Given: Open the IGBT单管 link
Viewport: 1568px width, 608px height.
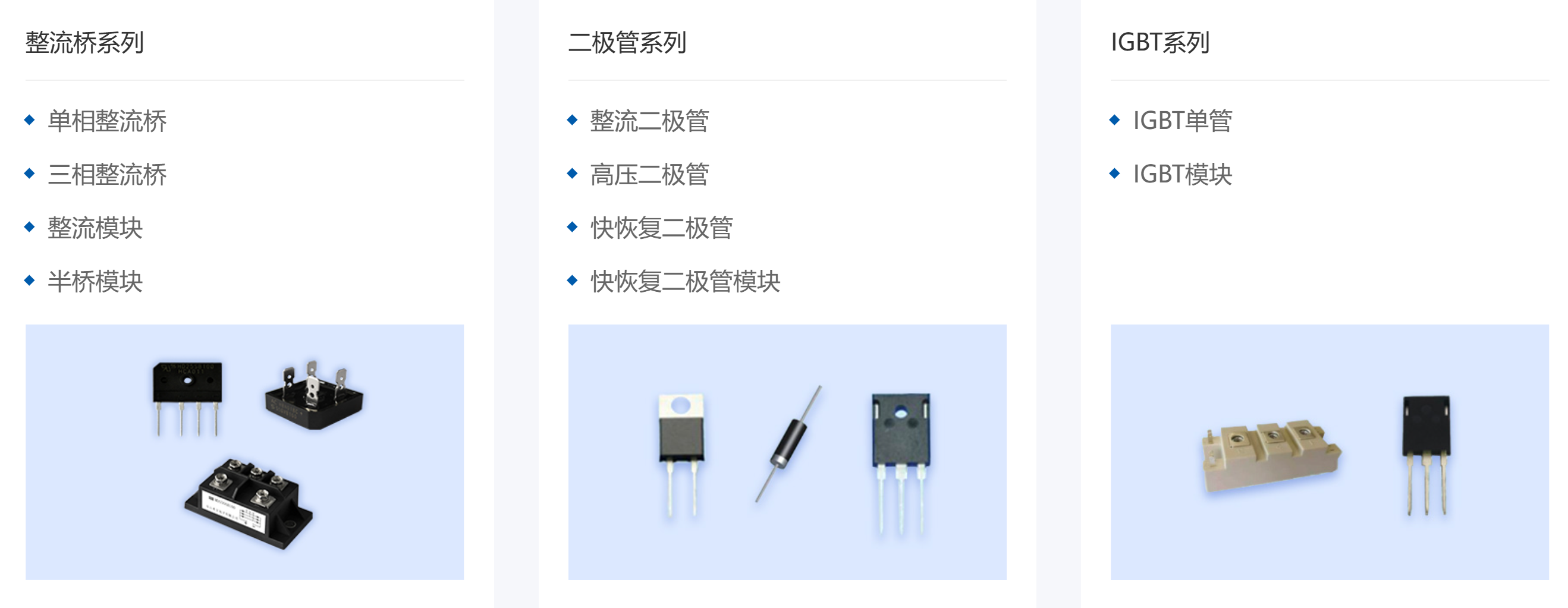Looking at the screenshot, I should (x=1182, y=121).
